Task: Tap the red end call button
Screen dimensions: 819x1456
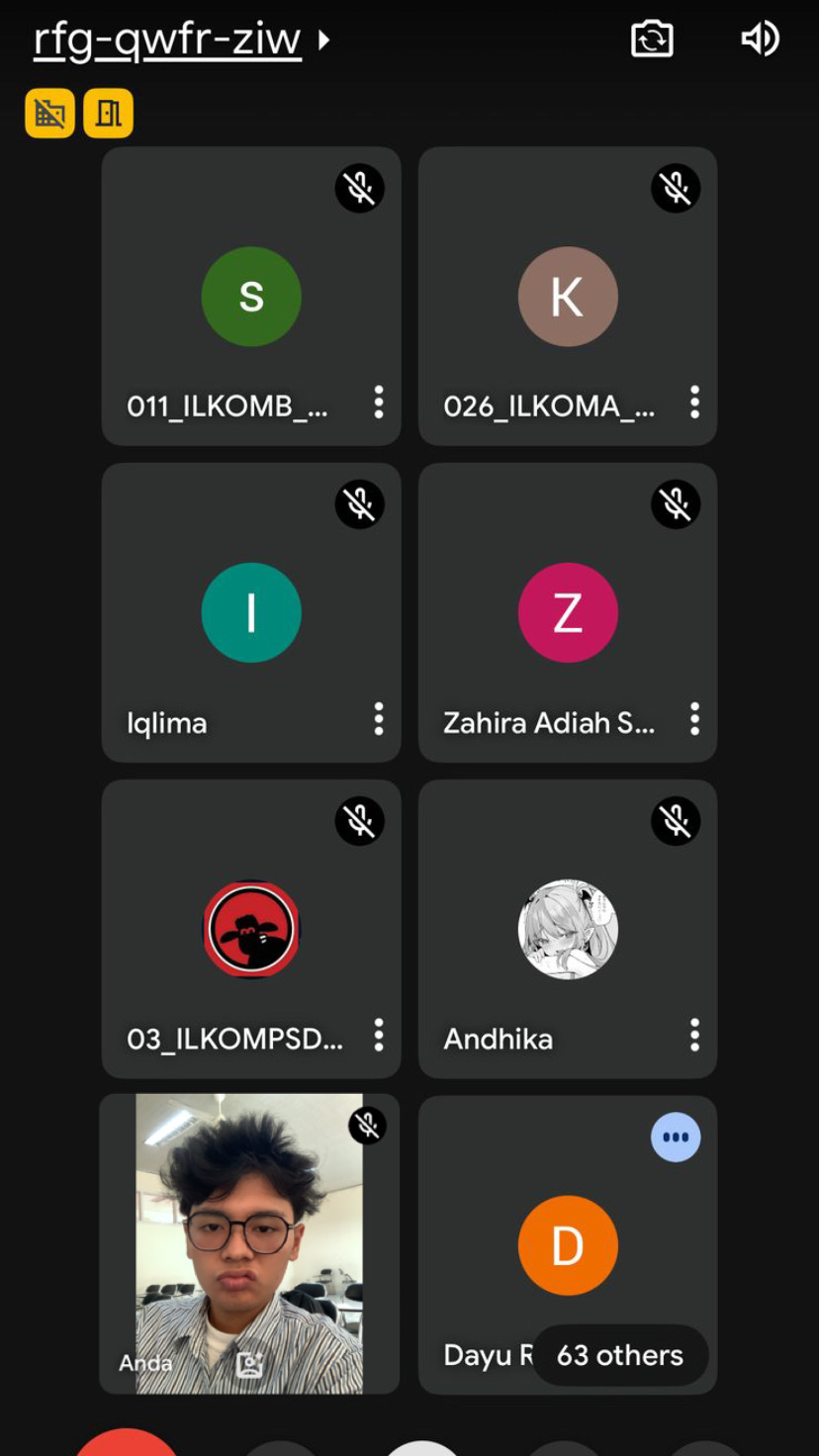Action: [x=127, y=1444]
